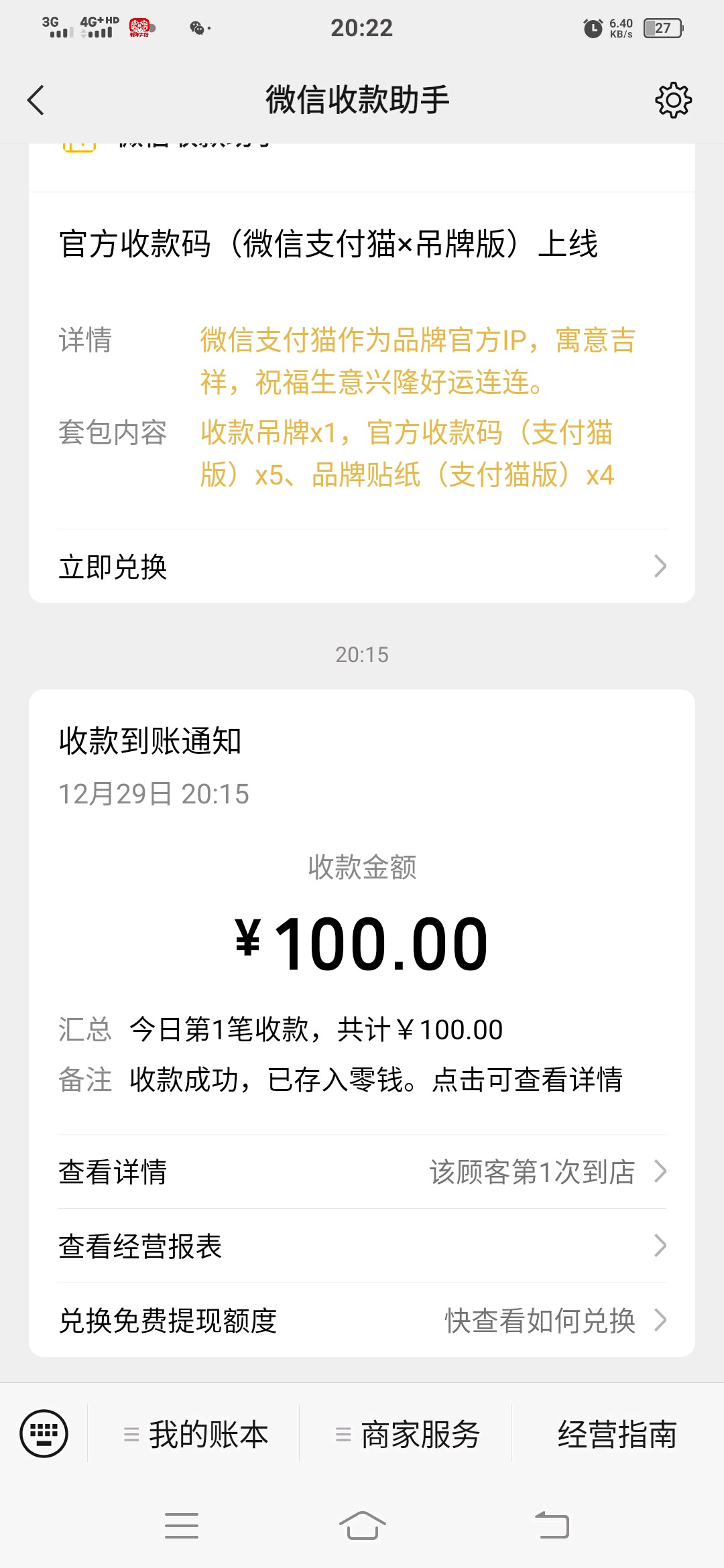
Task: Tap 查看详情 for this payment
Action: point(362,1172)
